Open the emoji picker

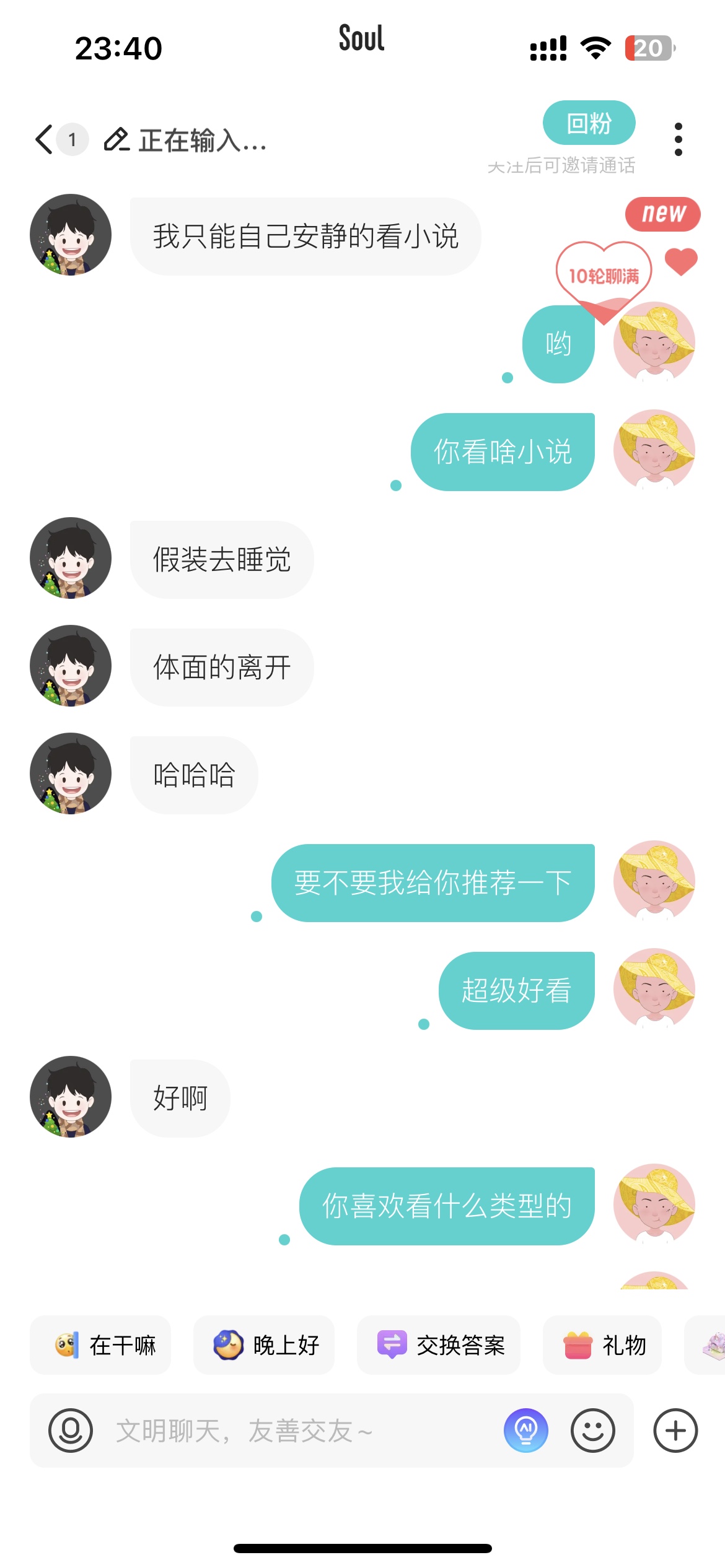click(x=593, y=1431)
